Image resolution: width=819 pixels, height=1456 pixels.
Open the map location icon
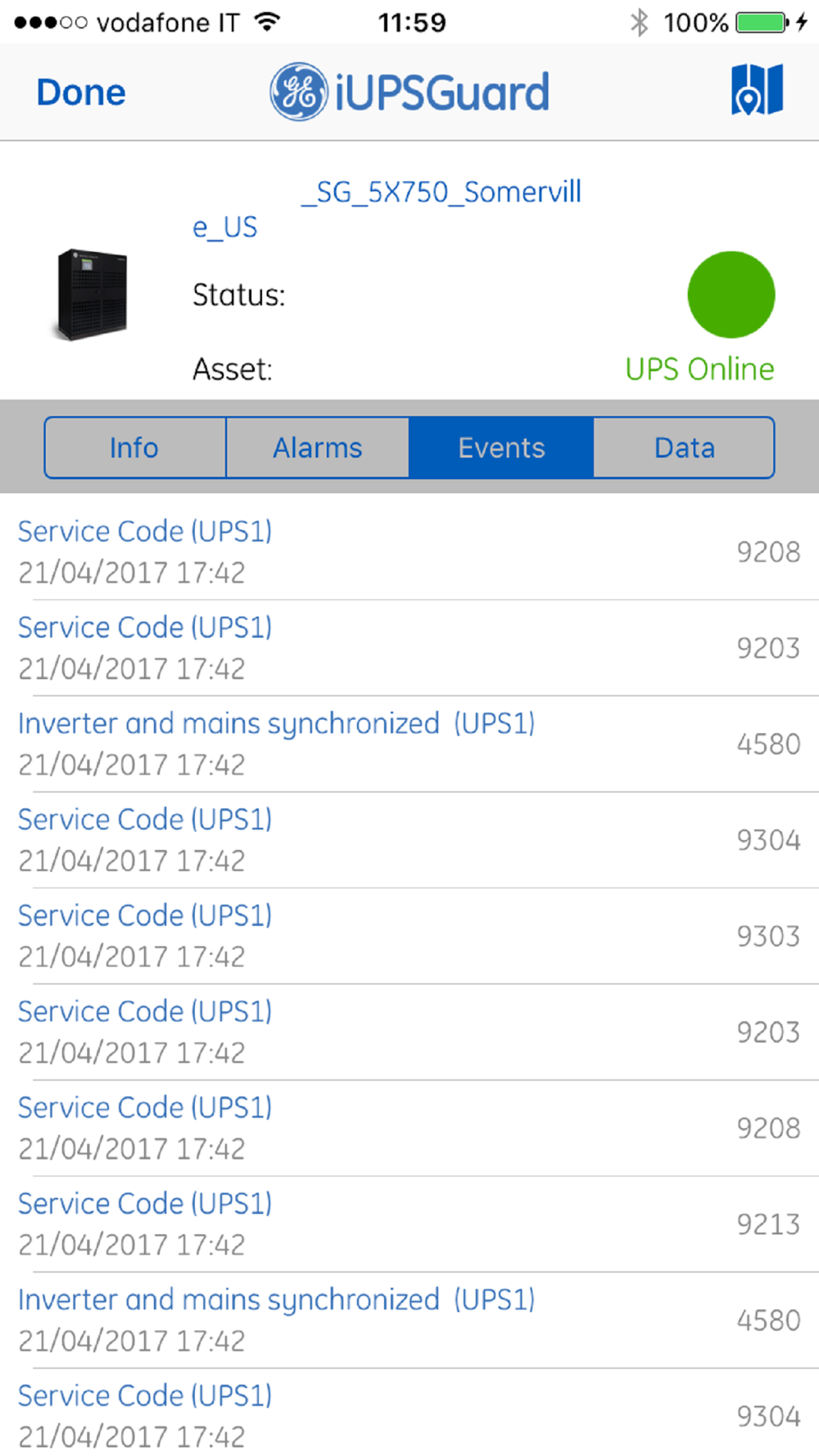click(x=757, y=91)
